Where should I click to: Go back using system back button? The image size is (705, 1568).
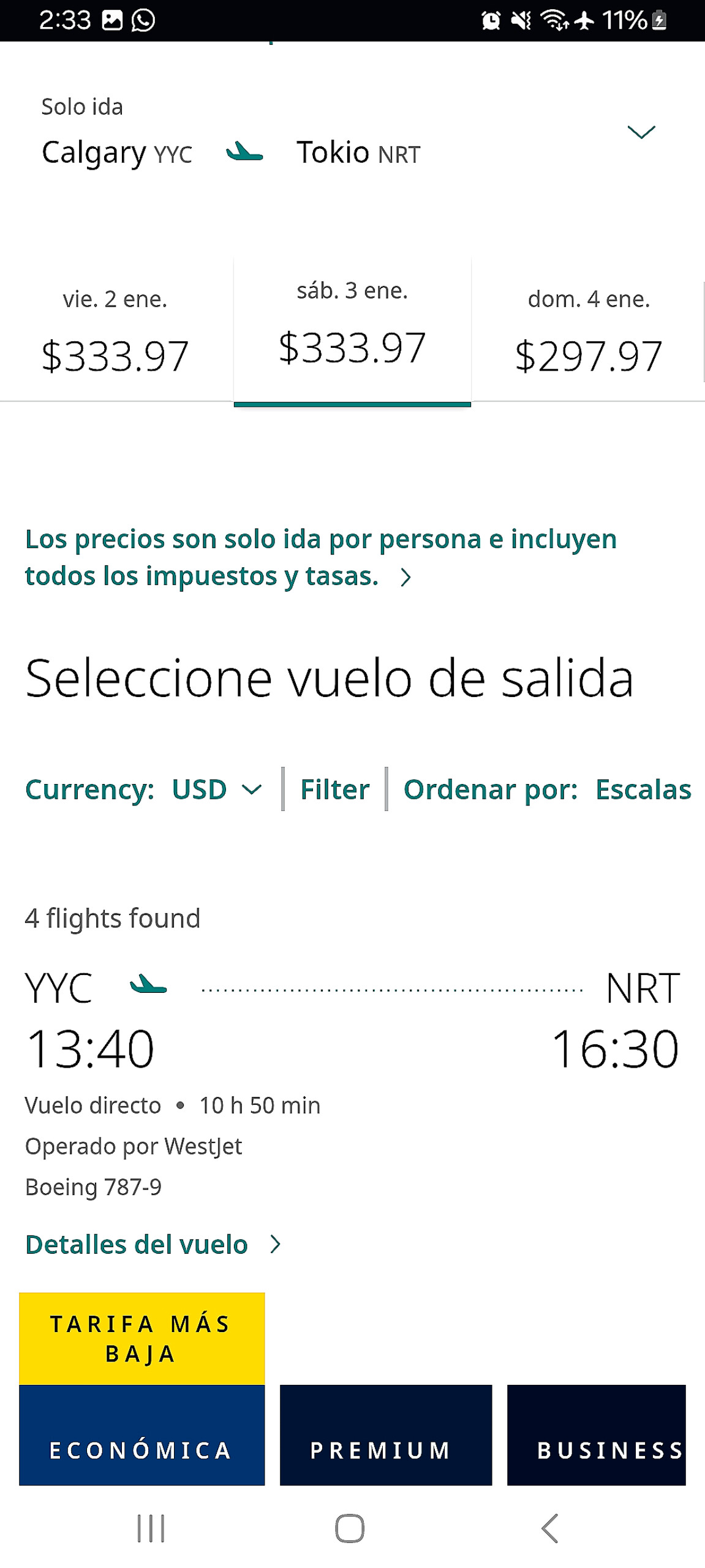549,1528
